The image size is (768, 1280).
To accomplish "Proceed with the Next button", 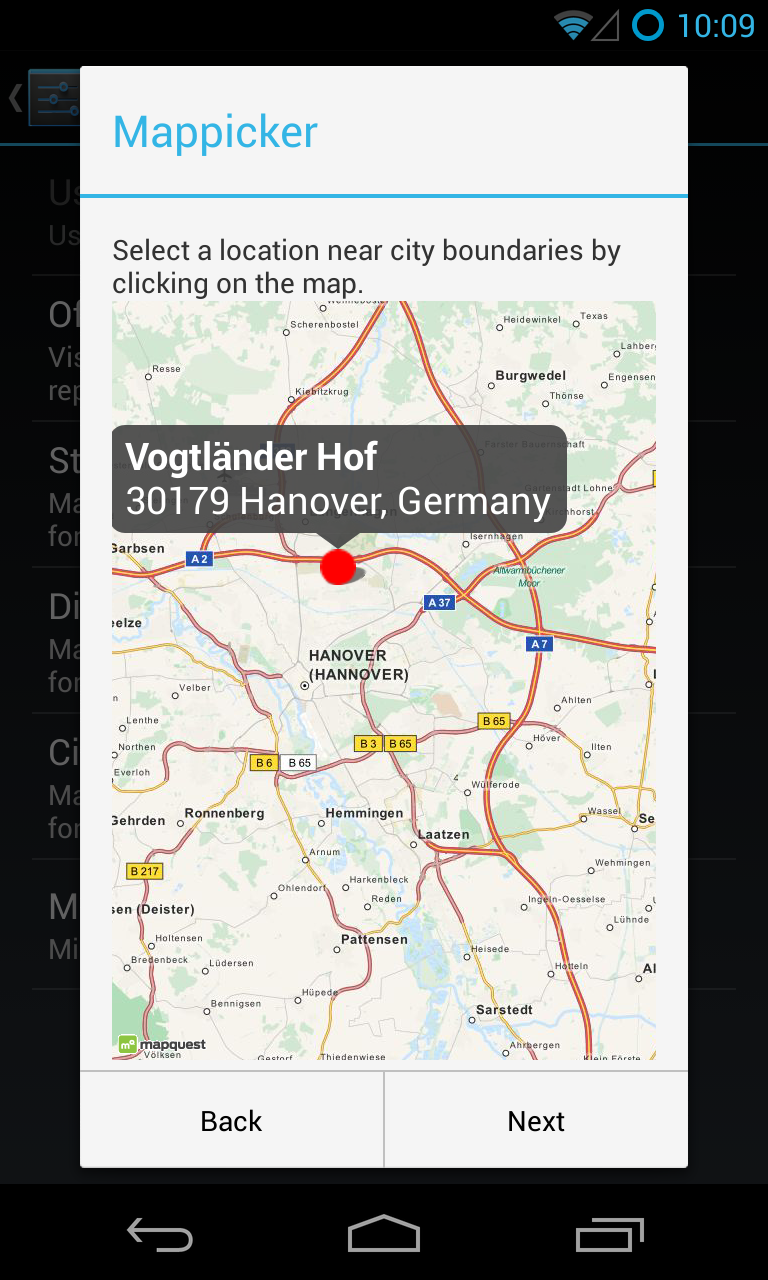I will point(536,1121).
